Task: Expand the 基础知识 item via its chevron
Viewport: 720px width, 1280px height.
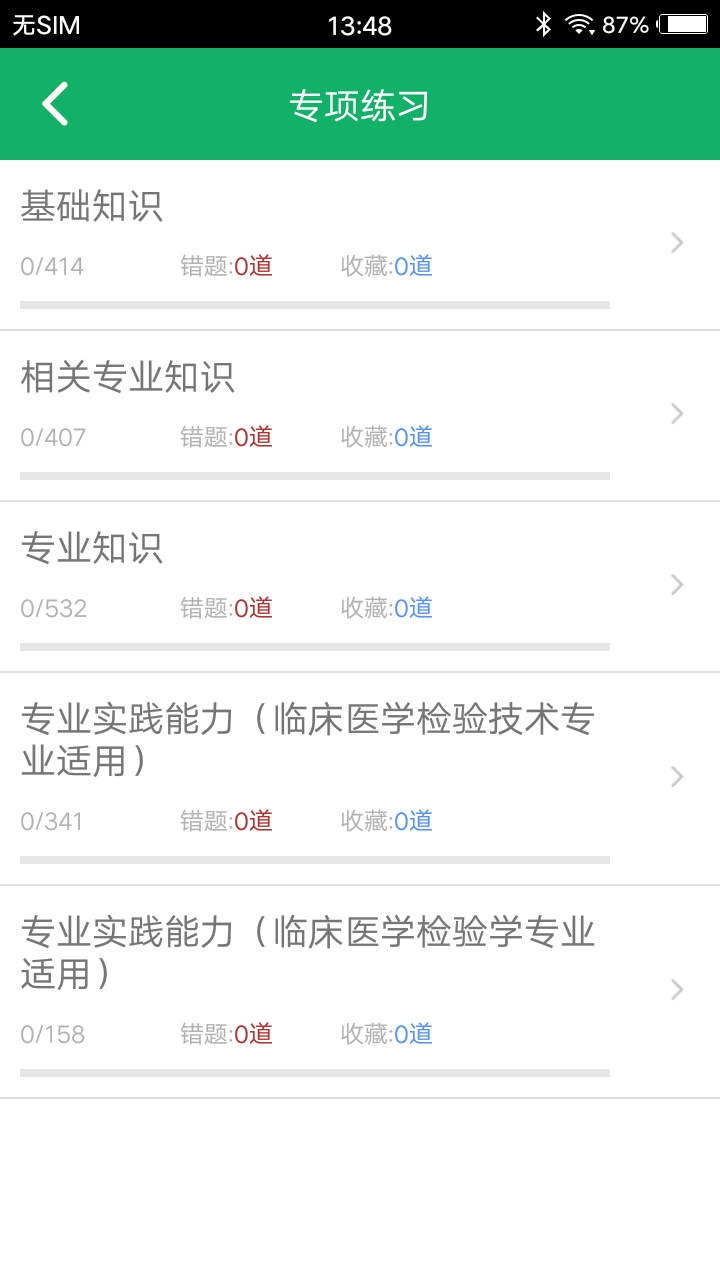Action: [x=676, y=243]
